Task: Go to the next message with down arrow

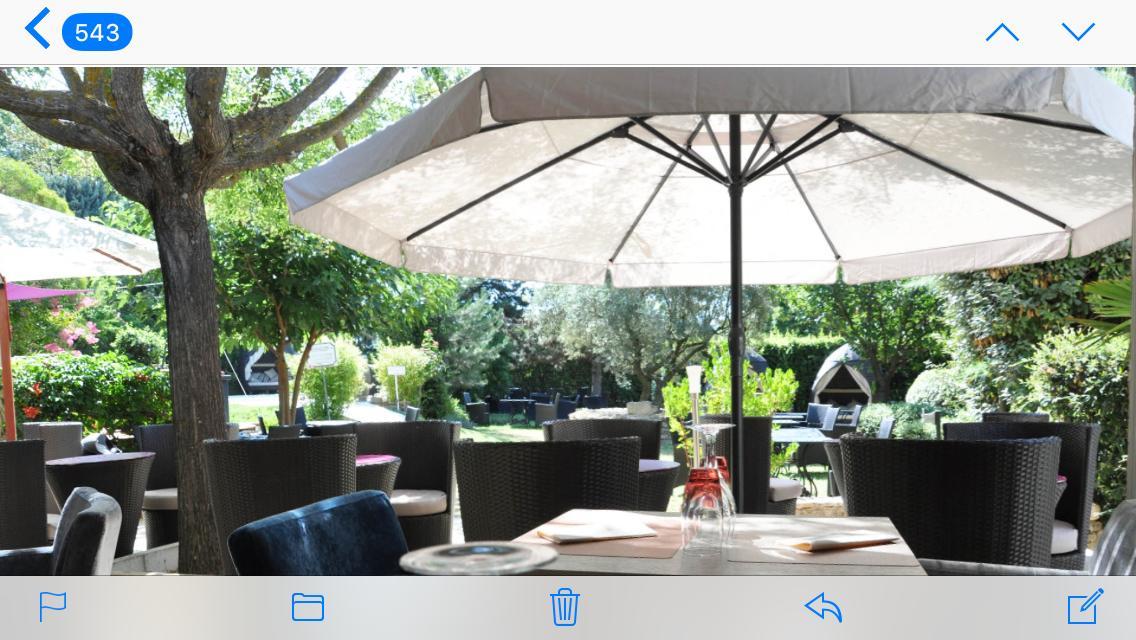Action: coord(1078,32)
